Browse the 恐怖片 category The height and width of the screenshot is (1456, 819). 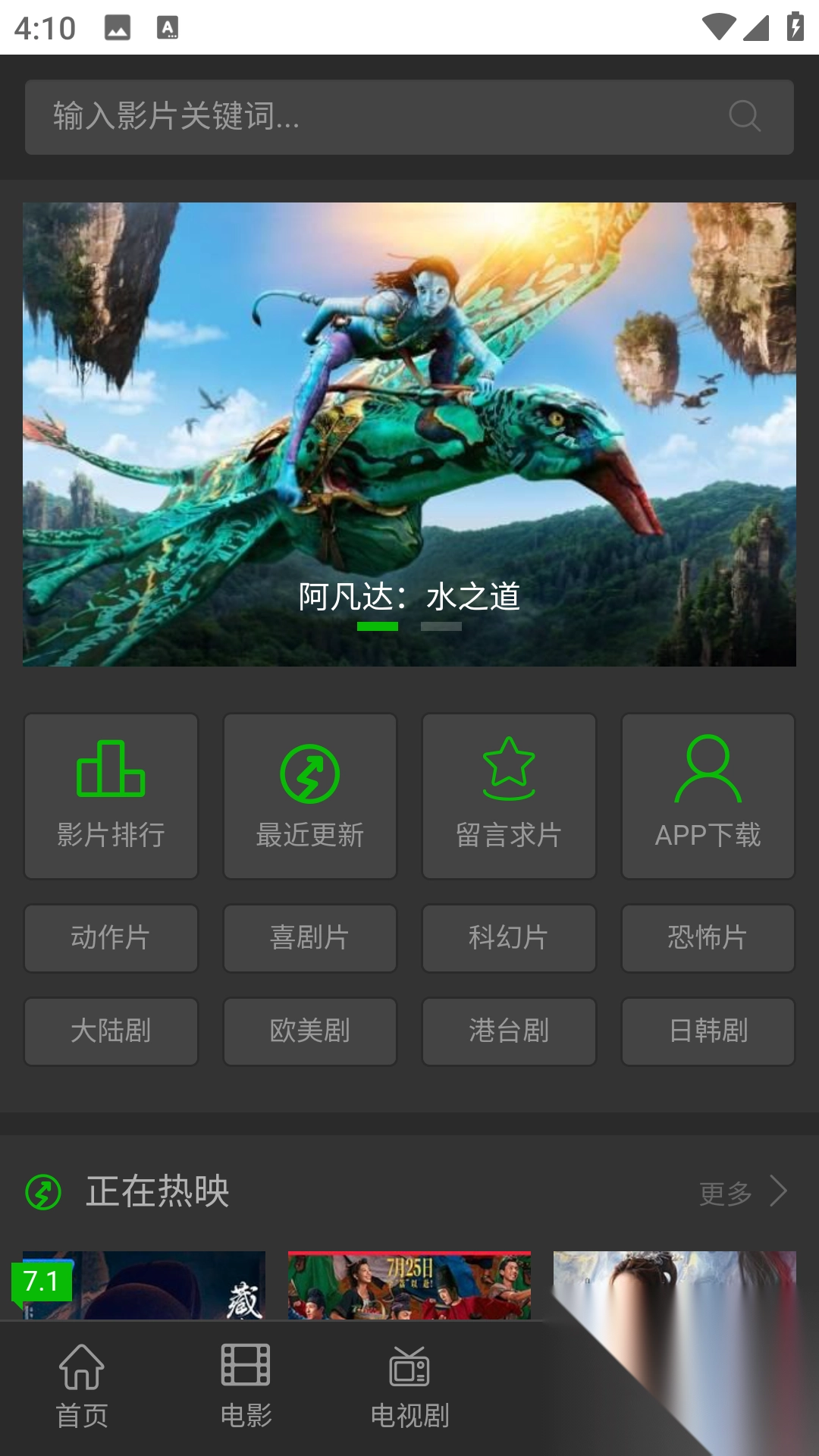click(x=708, y=938)
